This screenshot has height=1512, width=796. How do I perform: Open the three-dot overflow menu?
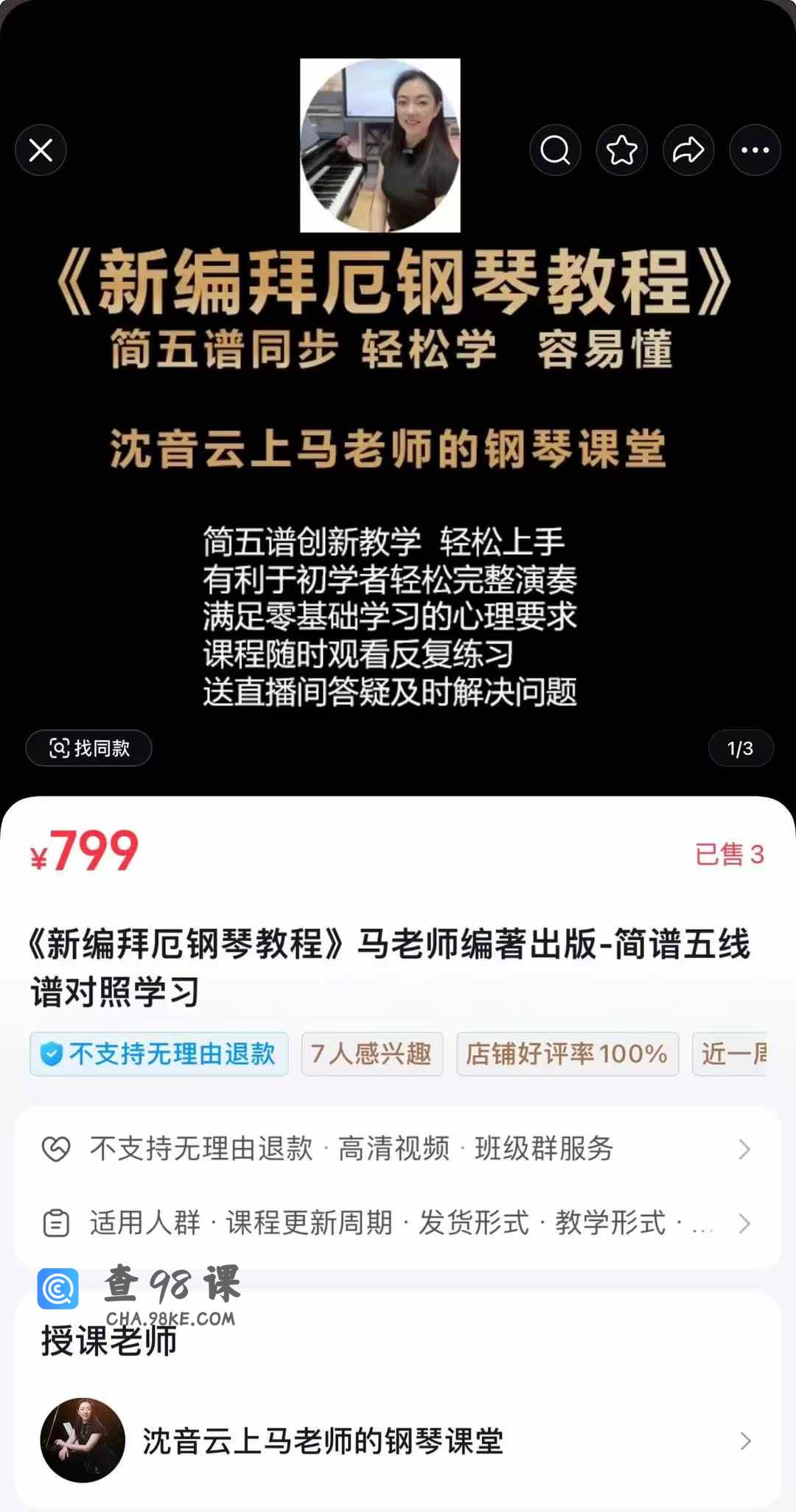pos(755,150)
